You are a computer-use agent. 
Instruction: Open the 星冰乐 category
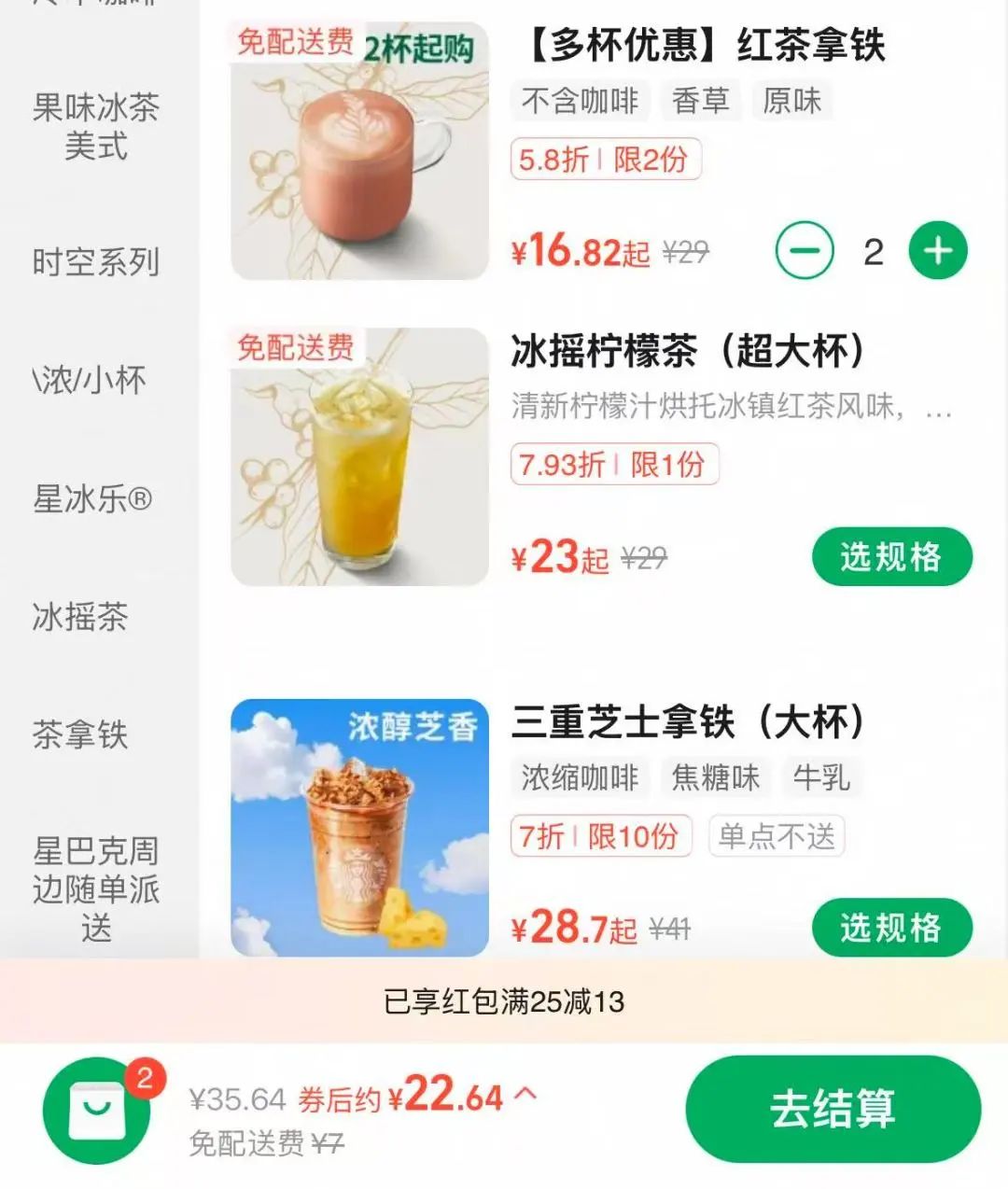pos(92,499)
